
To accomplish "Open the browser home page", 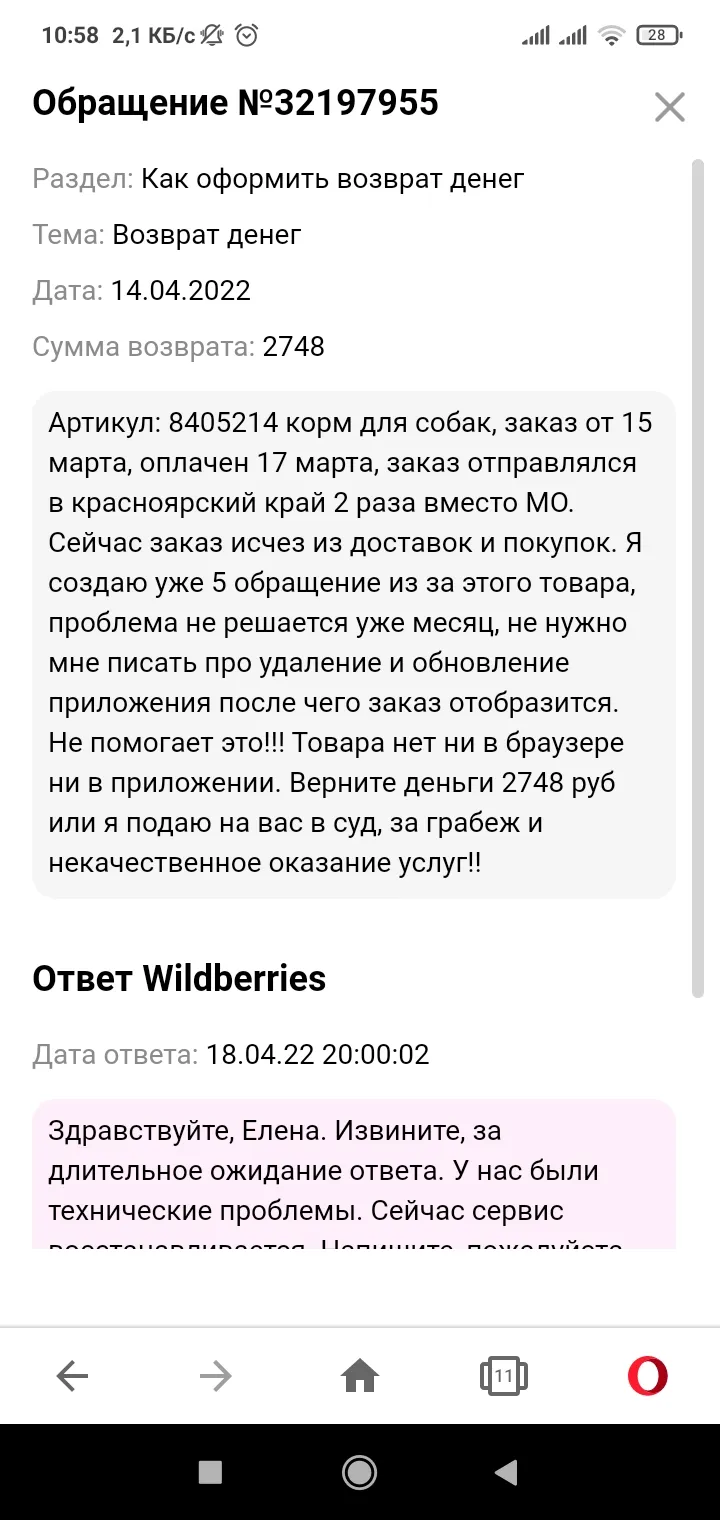I will tap(360, 1377).
